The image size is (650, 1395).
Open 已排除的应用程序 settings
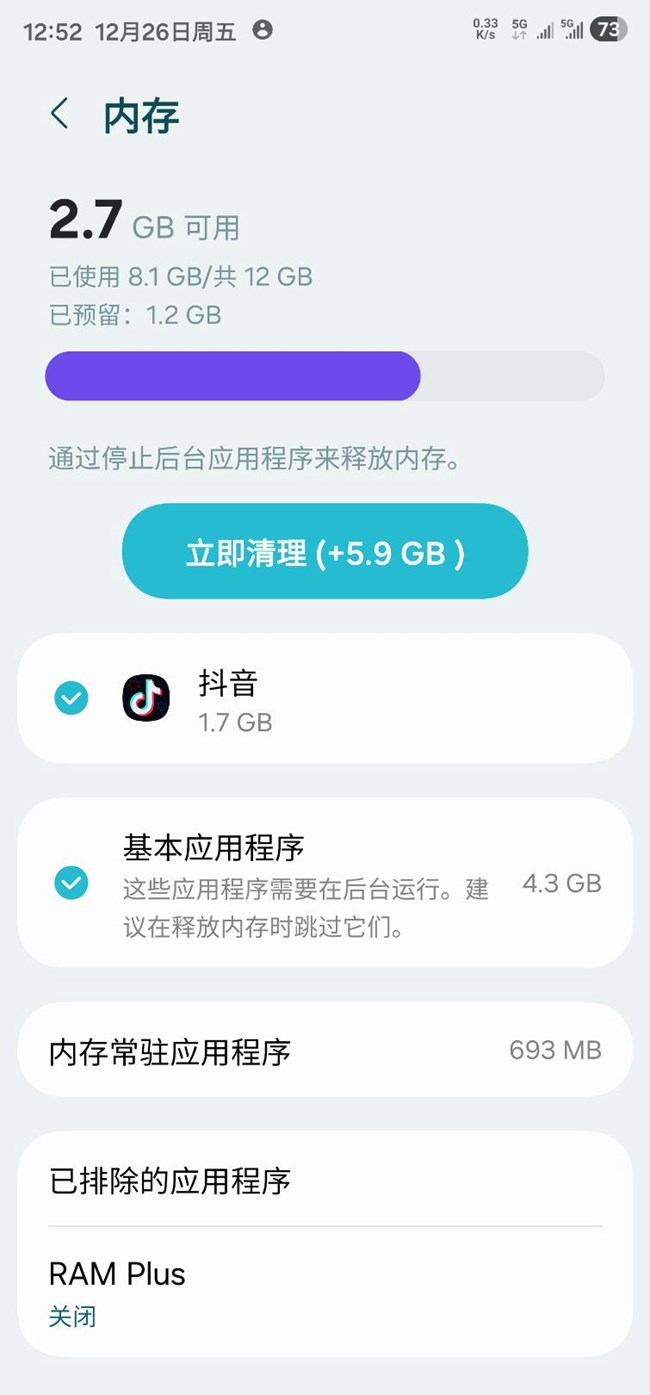click(x=325, y=1181)
